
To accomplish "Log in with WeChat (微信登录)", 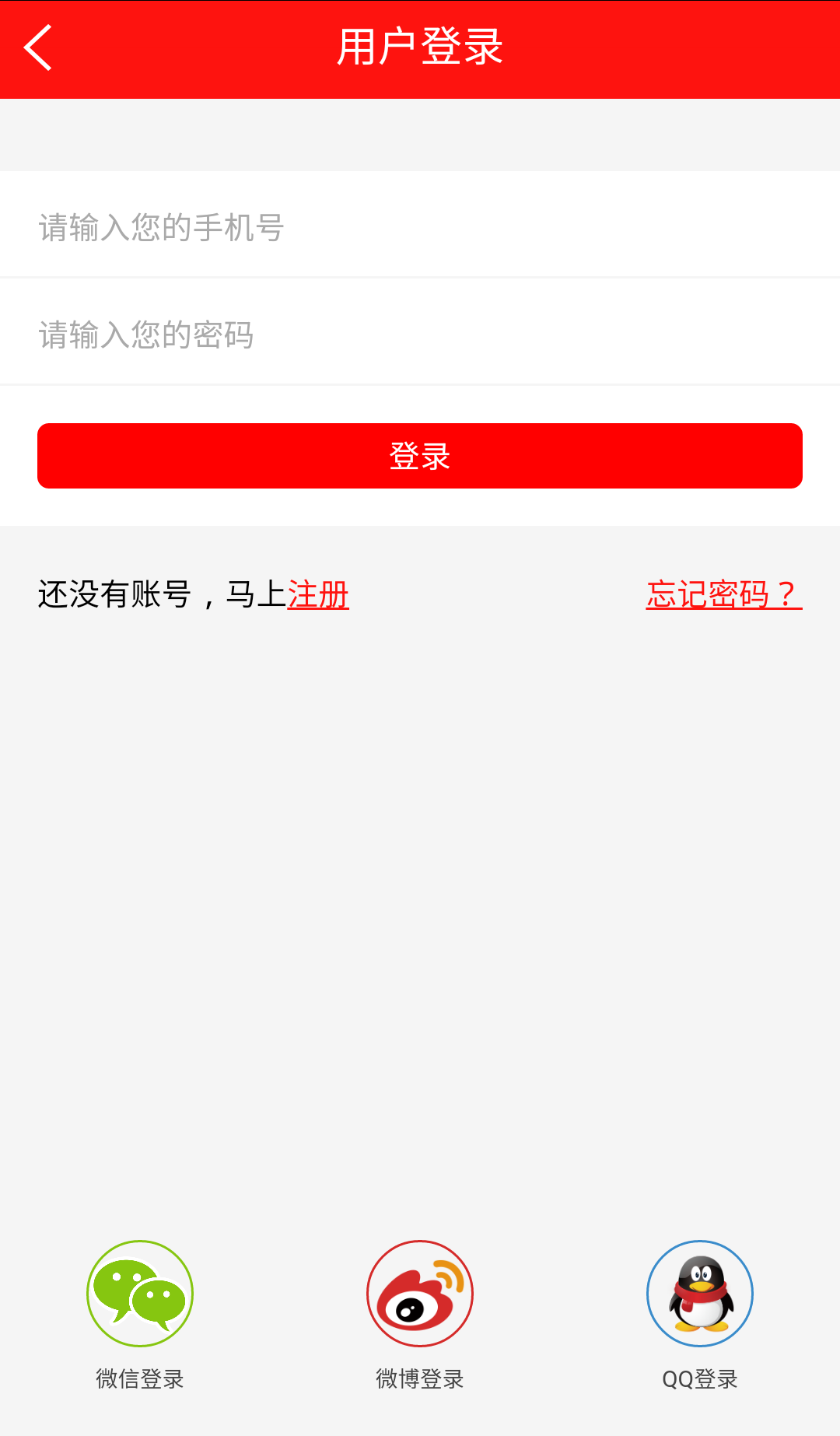I will [140, 1315].
